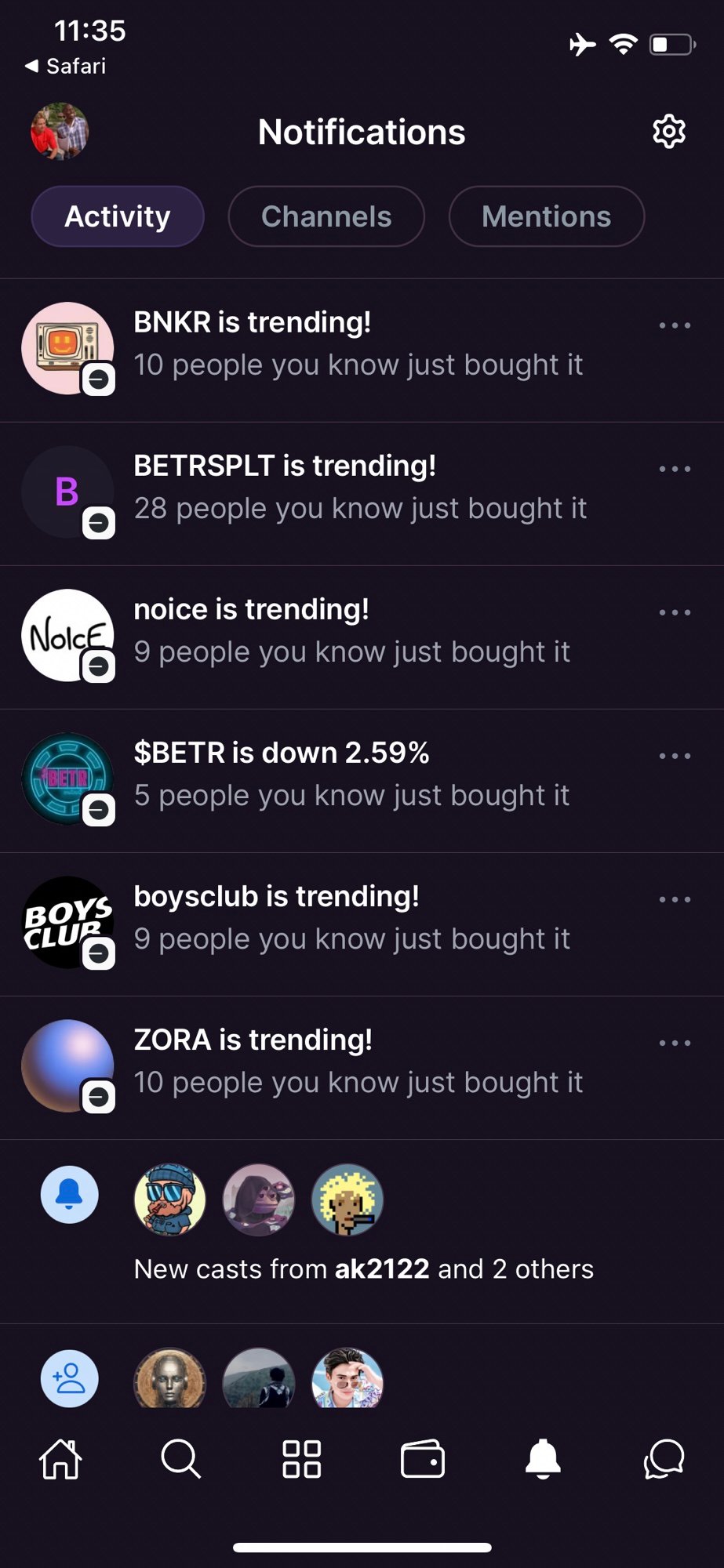Viewport: 724px width, 1568px height.
Task: Open more options for BETRSPLT notification
Action: pyautogui.click(x=675, y=469)
